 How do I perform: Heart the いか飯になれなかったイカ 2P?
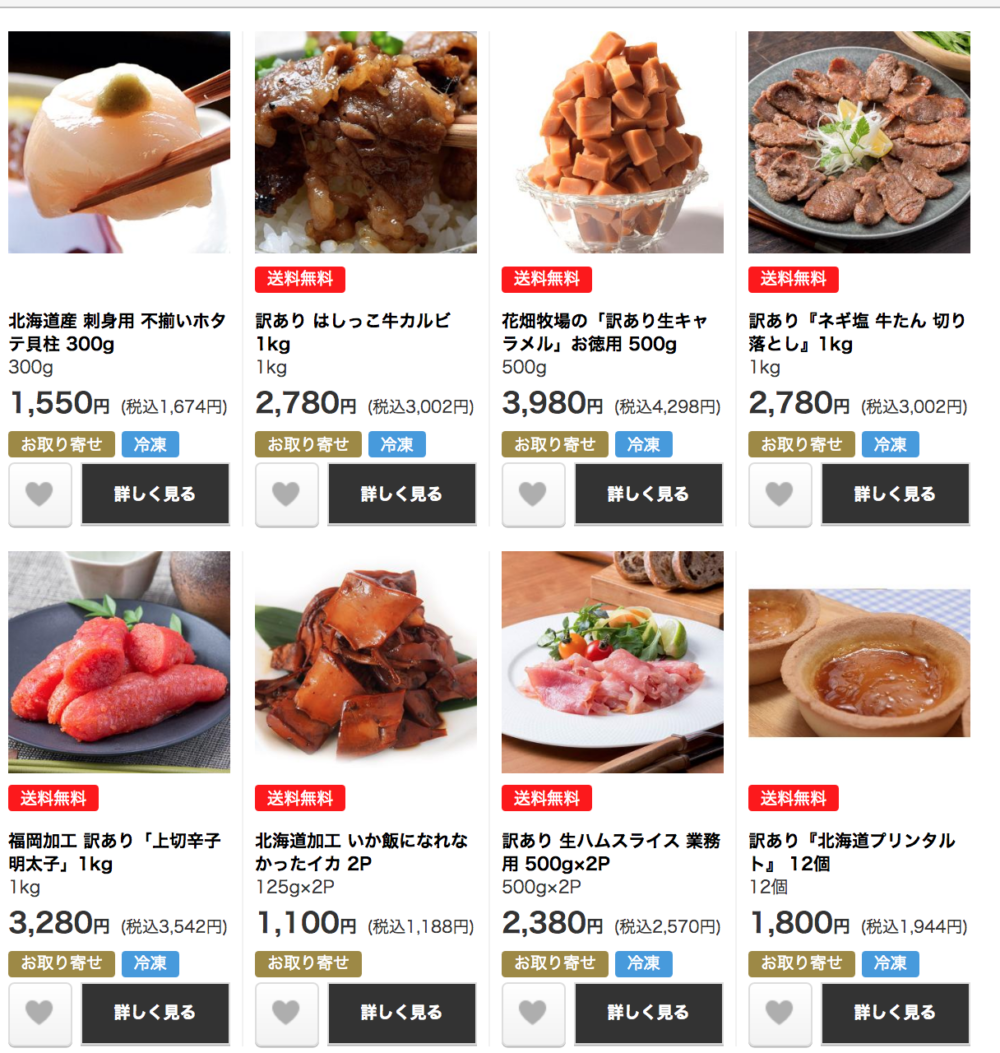(286, 1013)
